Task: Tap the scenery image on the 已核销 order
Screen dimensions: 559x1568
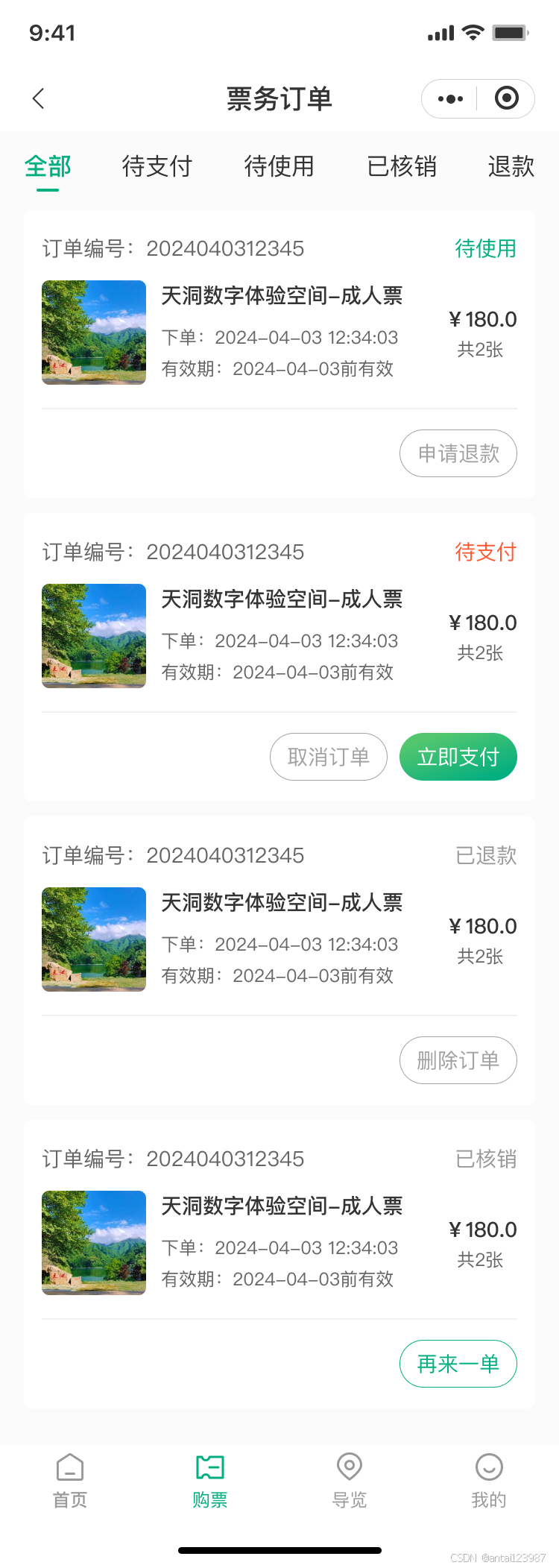Action: point(93,1242)
